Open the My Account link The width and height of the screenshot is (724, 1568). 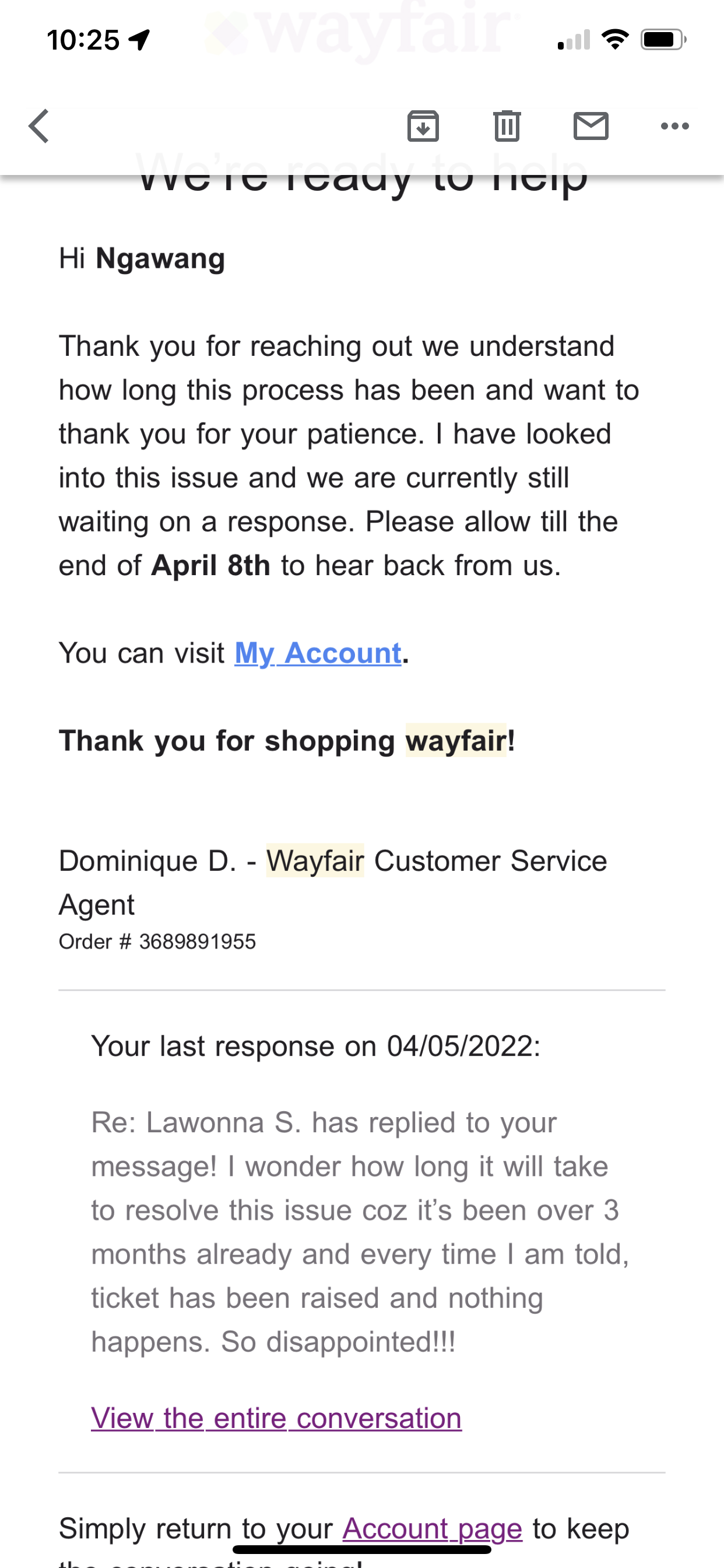tap(318, 653)
